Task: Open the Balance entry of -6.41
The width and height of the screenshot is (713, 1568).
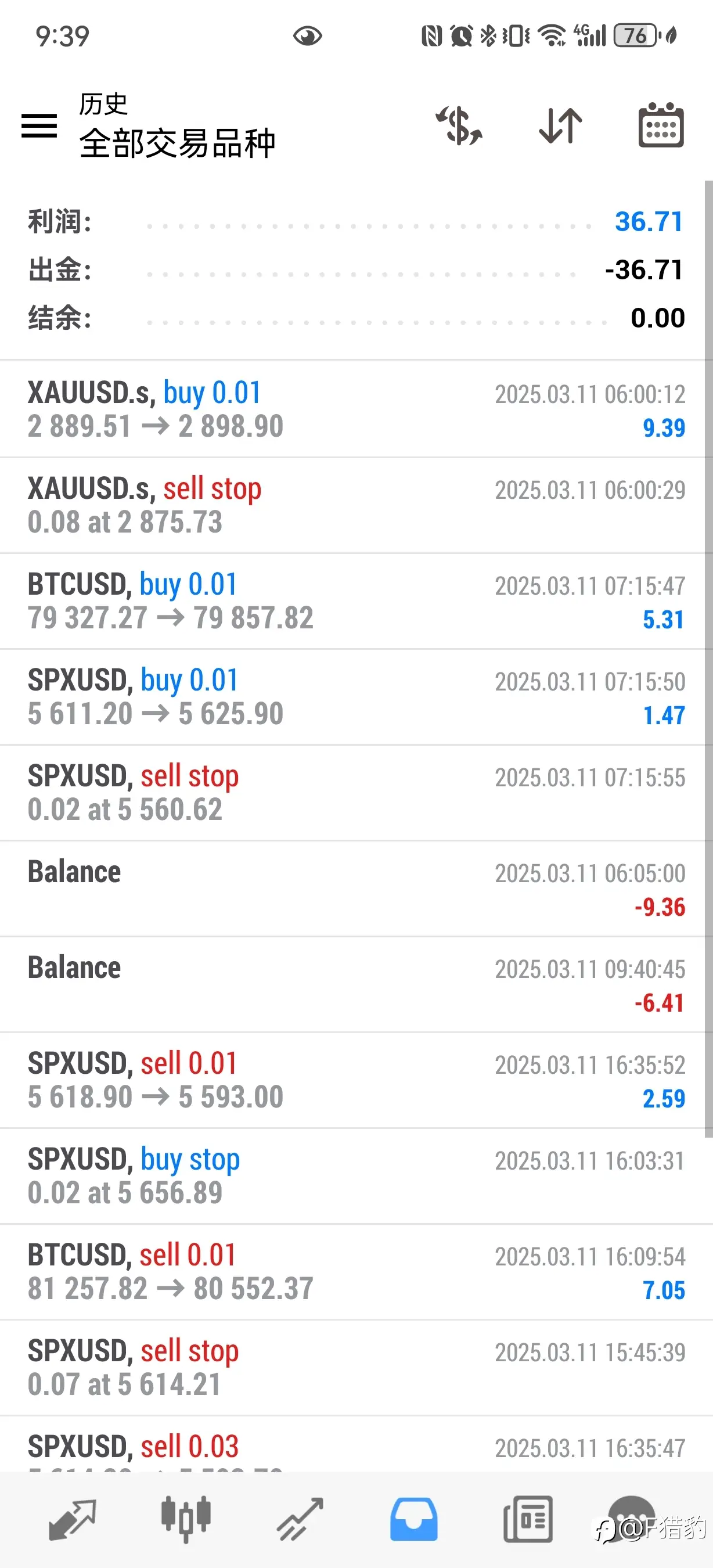Action: [356, 984]
